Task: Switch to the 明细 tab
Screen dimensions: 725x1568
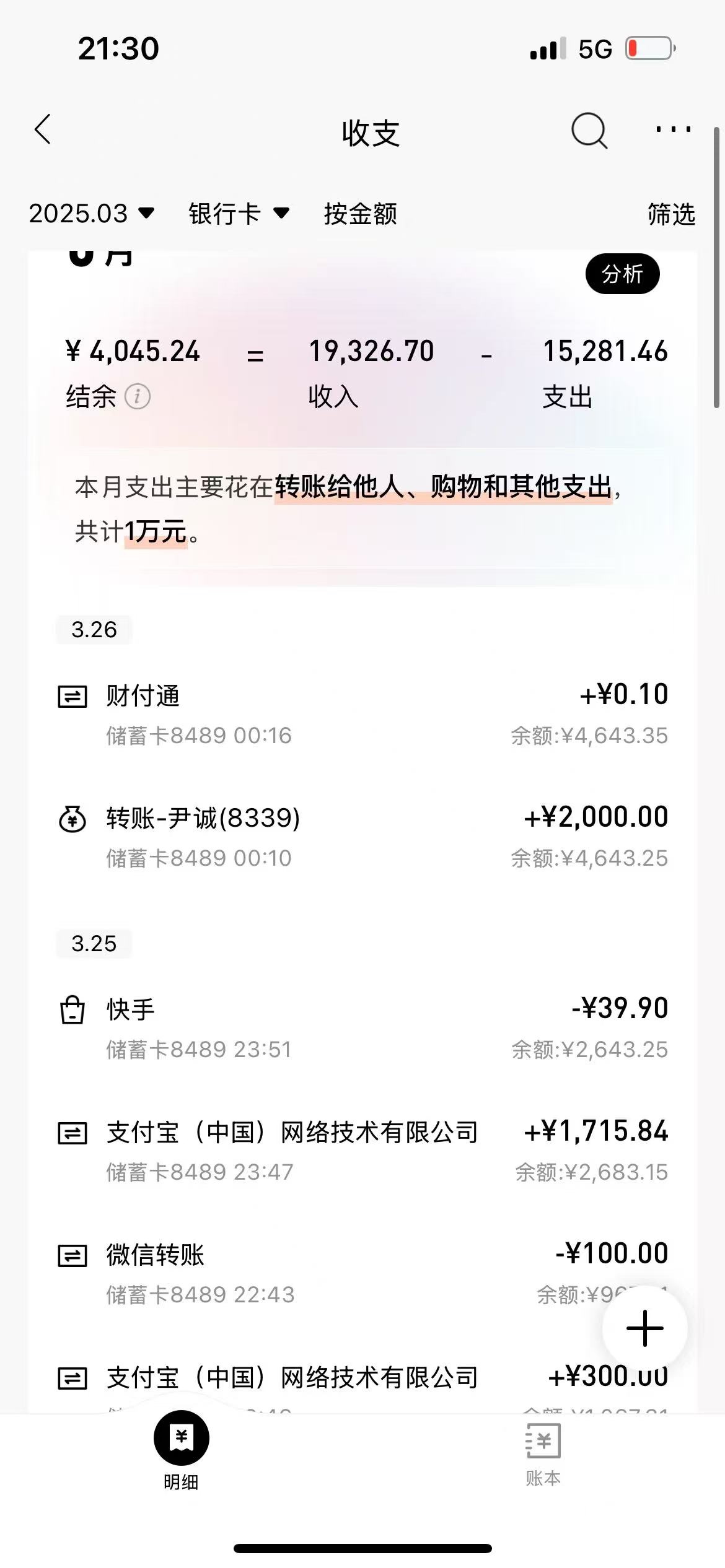Action: pyautogui.click(x=181, y=1451)
